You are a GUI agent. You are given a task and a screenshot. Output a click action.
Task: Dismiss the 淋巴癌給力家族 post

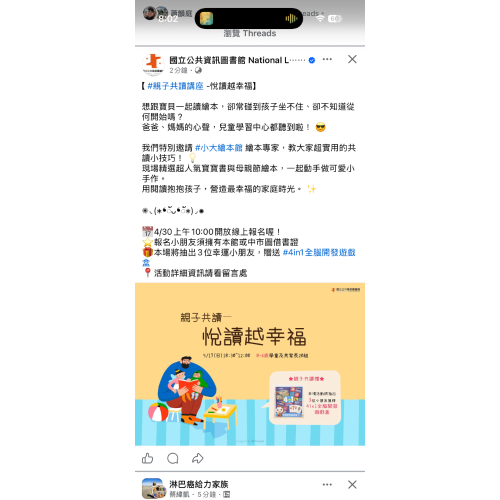(352, 484)
